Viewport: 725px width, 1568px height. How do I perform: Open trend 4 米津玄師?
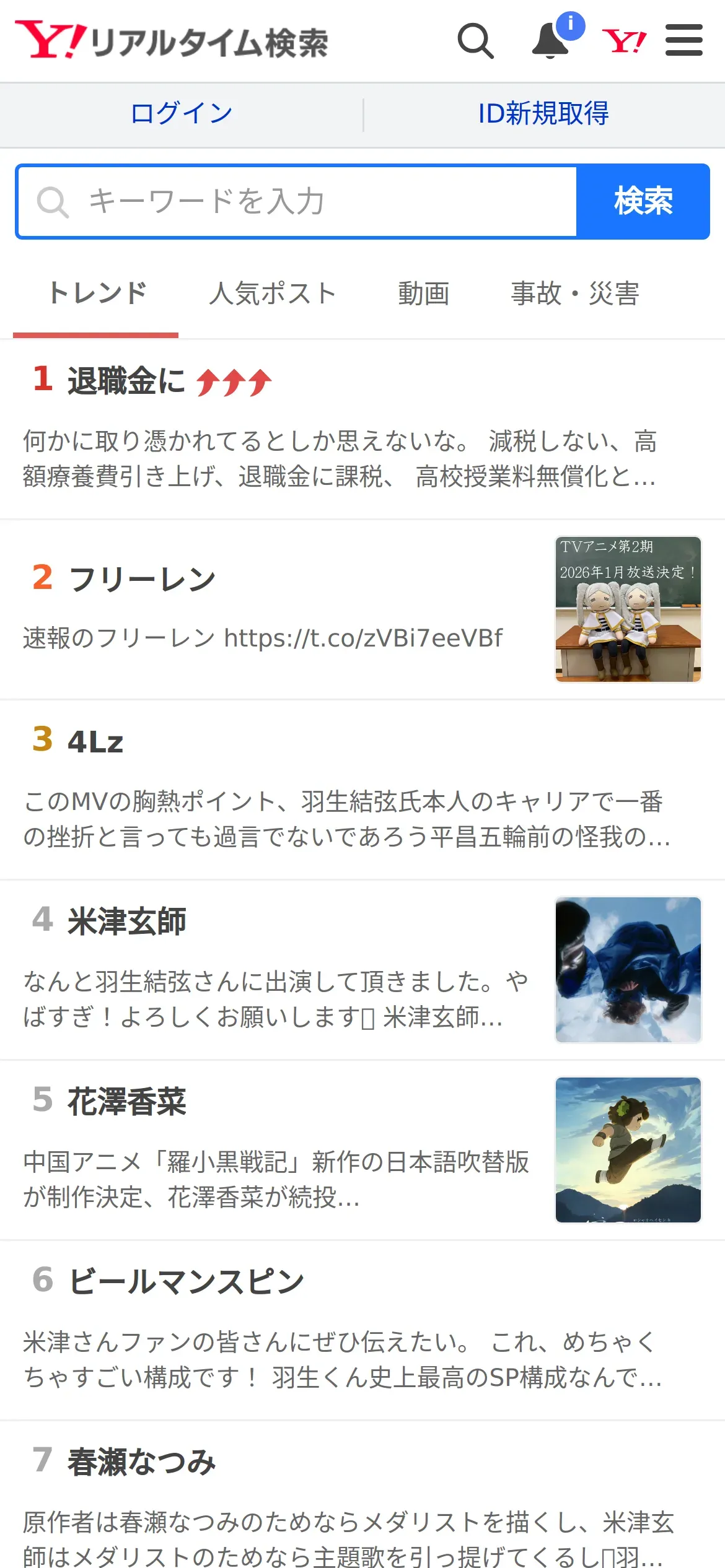tap(127, 921)
